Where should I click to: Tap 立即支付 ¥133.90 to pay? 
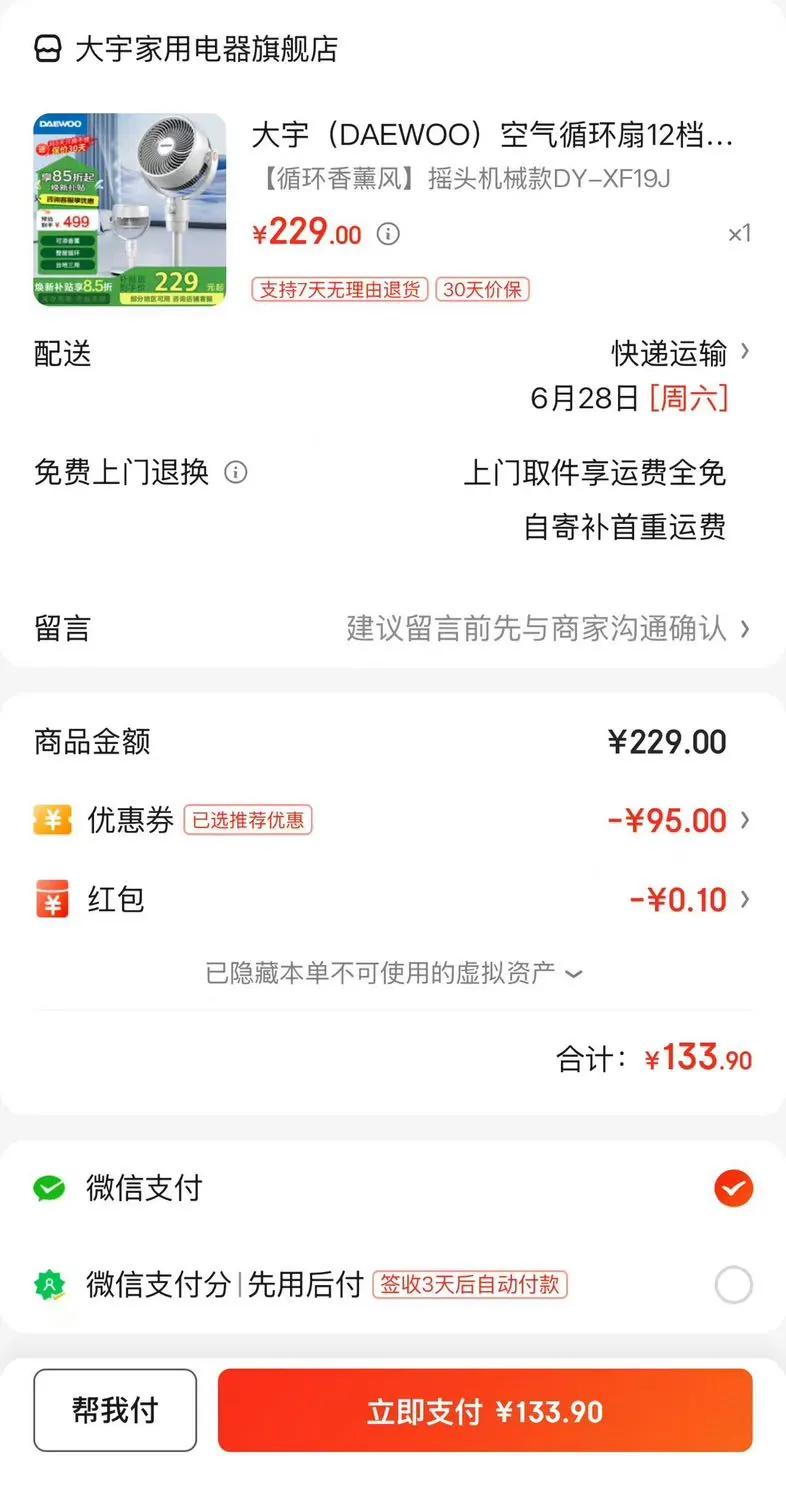pyautogui.click(x=485, y=1411)
